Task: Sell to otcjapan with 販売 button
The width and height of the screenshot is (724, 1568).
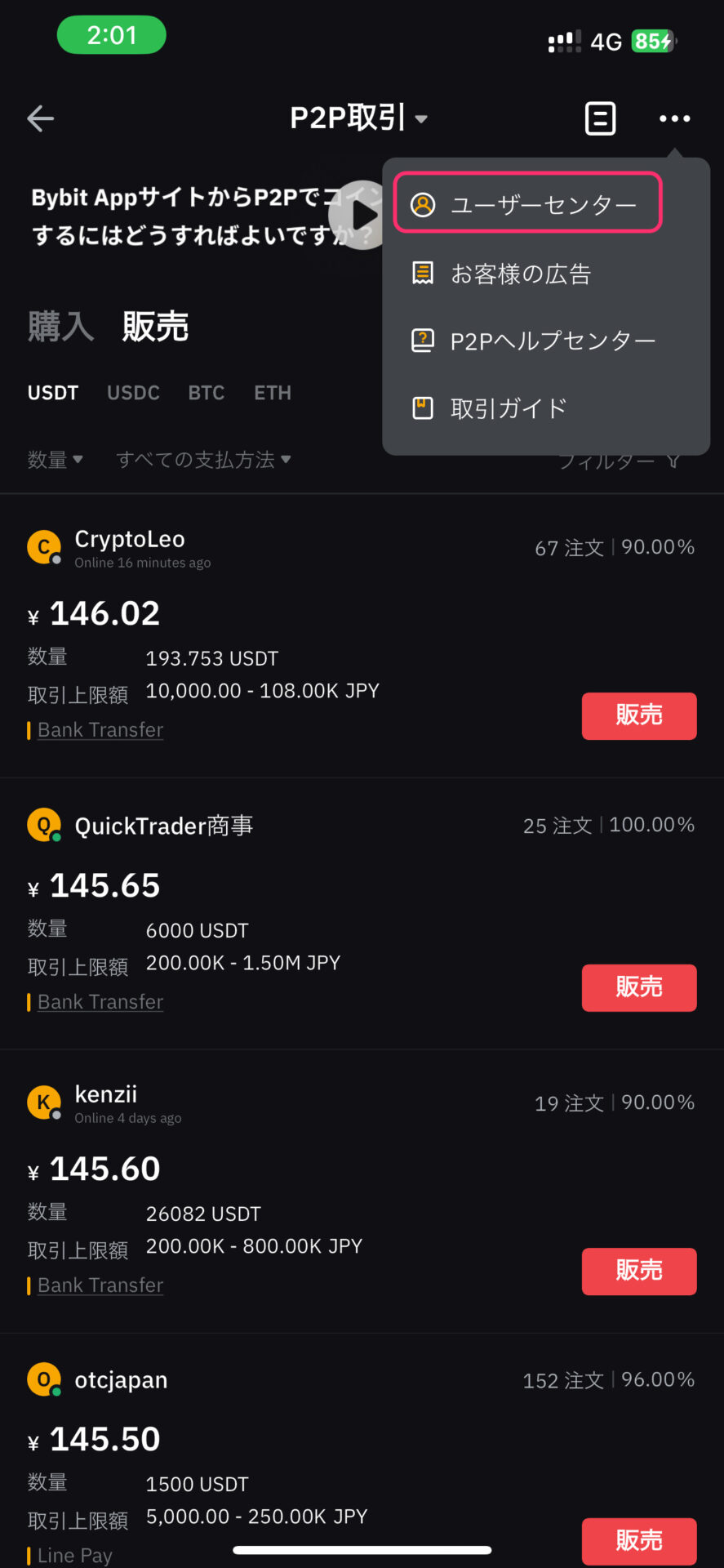Action: [639, 1541]
